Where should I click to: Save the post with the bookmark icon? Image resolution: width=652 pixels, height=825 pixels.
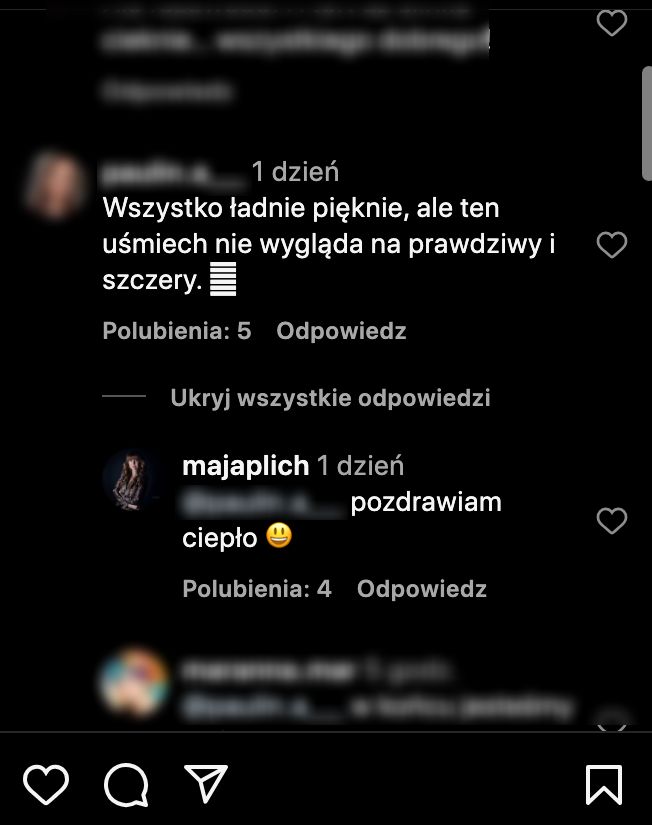coord(604,784)
